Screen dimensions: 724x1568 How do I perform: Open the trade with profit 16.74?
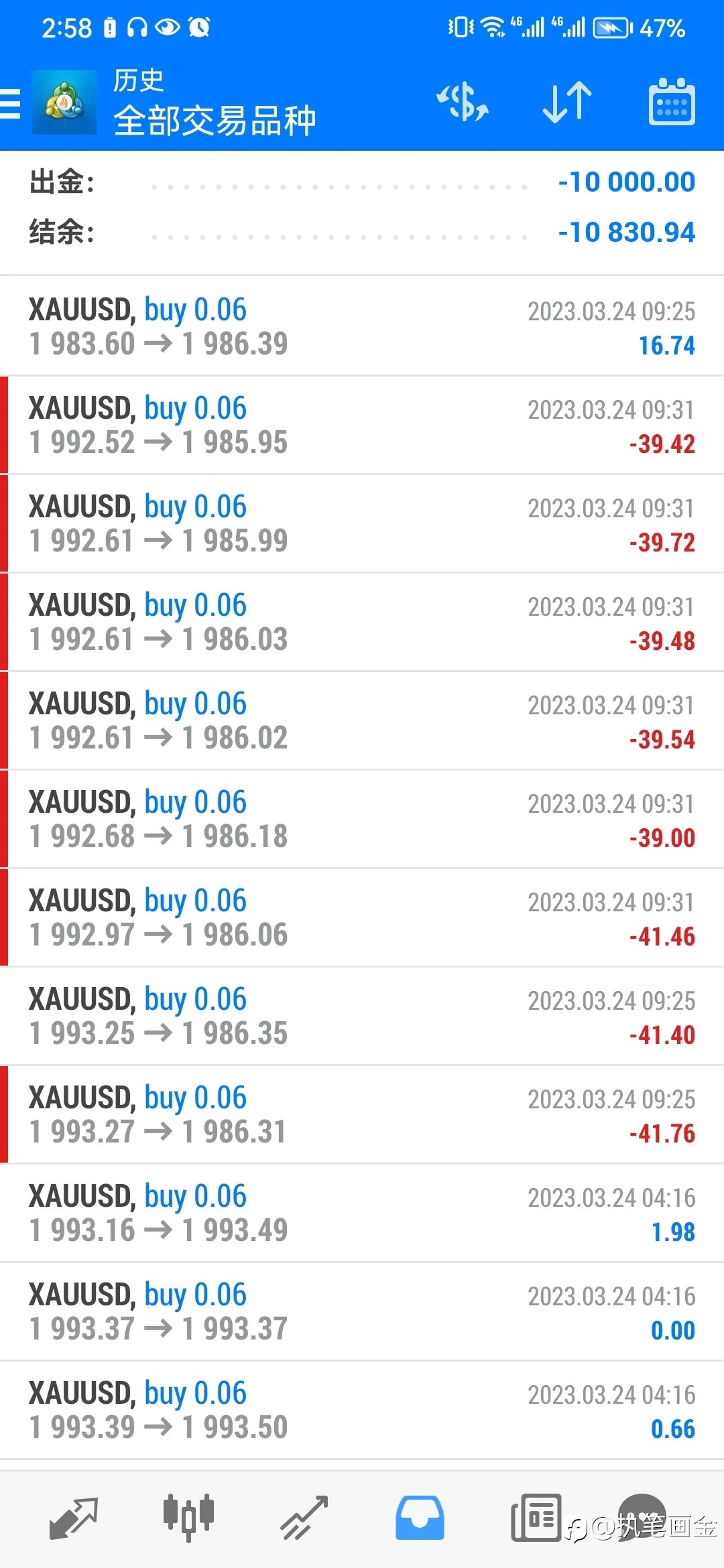[362, 326]
